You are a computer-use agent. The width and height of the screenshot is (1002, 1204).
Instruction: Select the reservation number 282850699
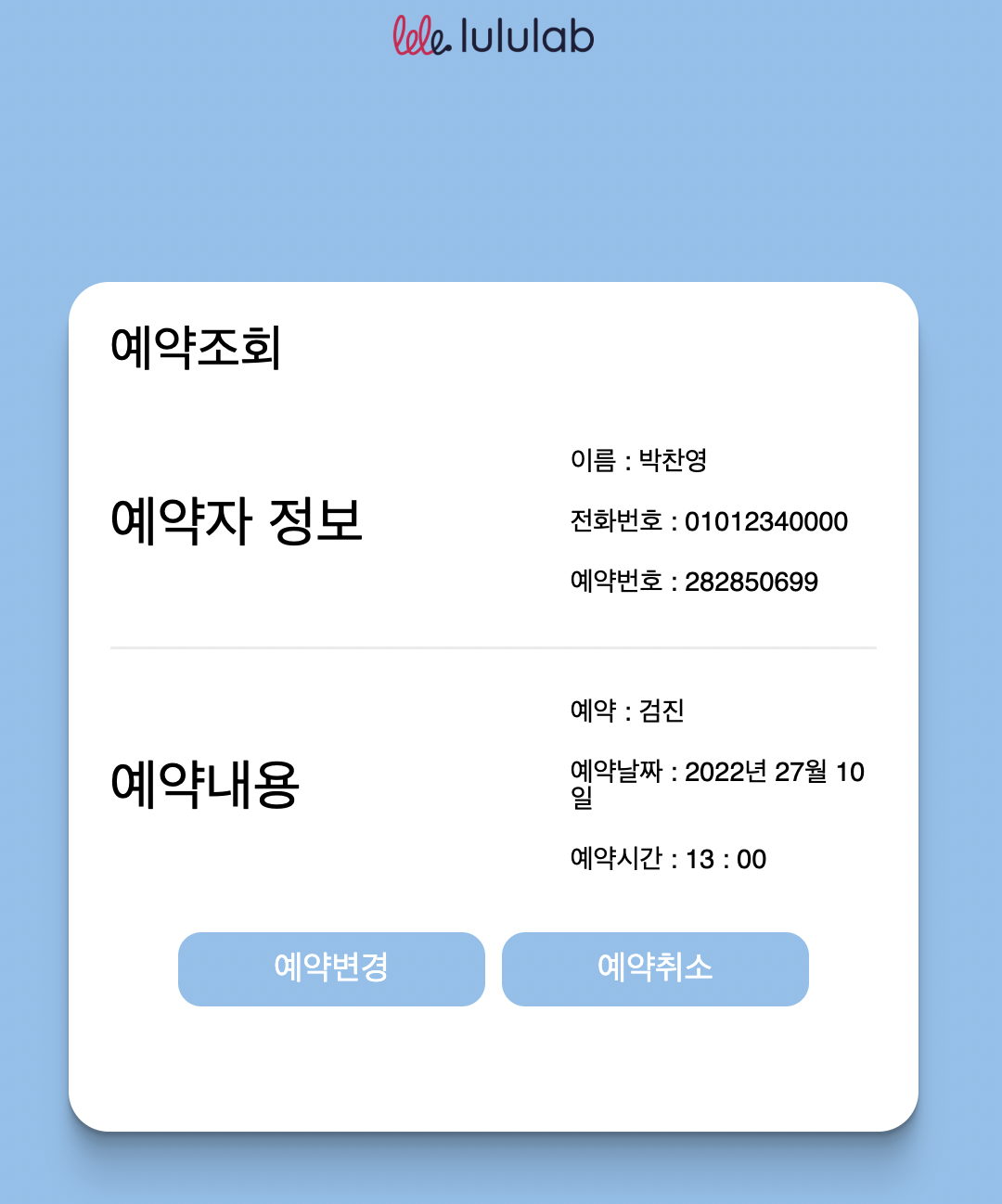[752, 582]
